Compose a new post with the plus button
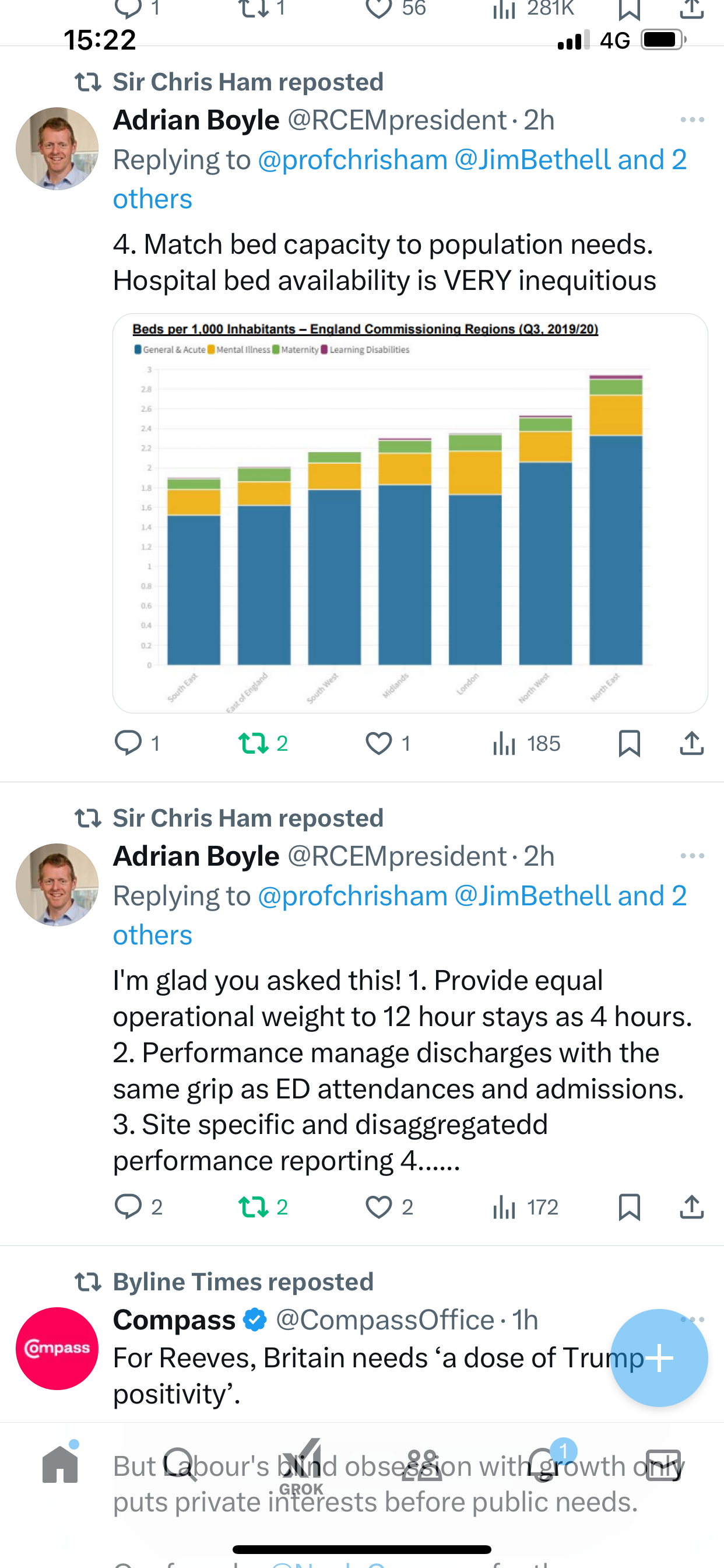 point(659,1357)
